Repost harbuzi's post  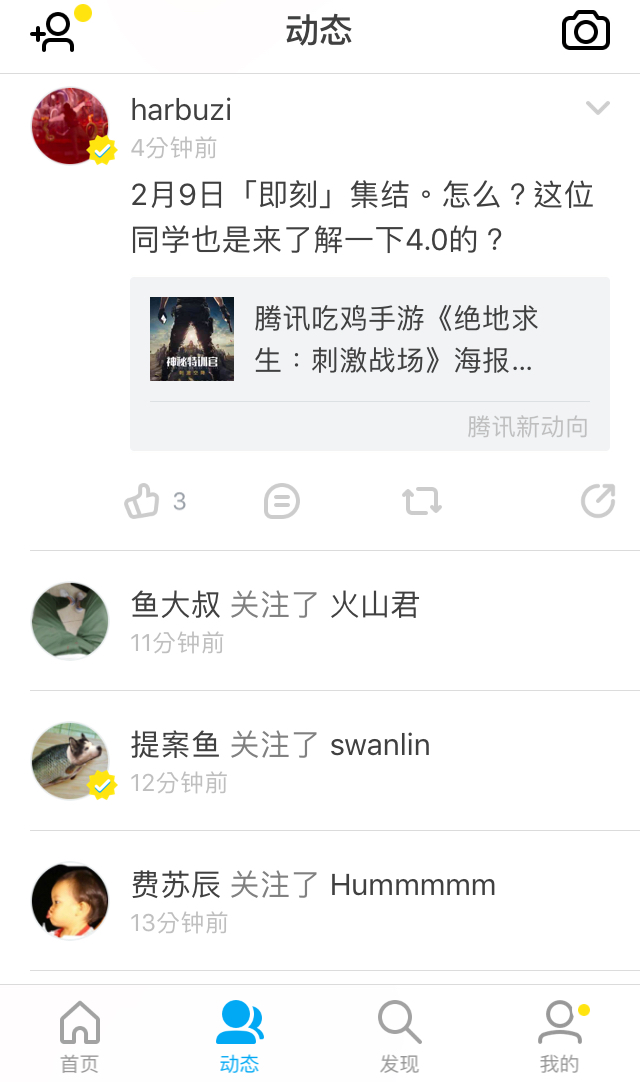tap(422, 501)
